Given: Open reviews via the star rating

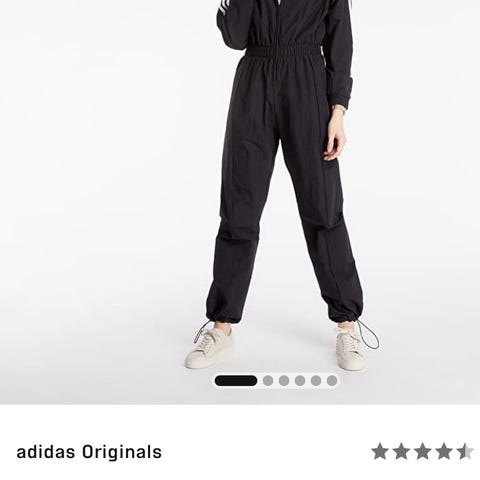Looking at the screenshot, I should point(422,452).
